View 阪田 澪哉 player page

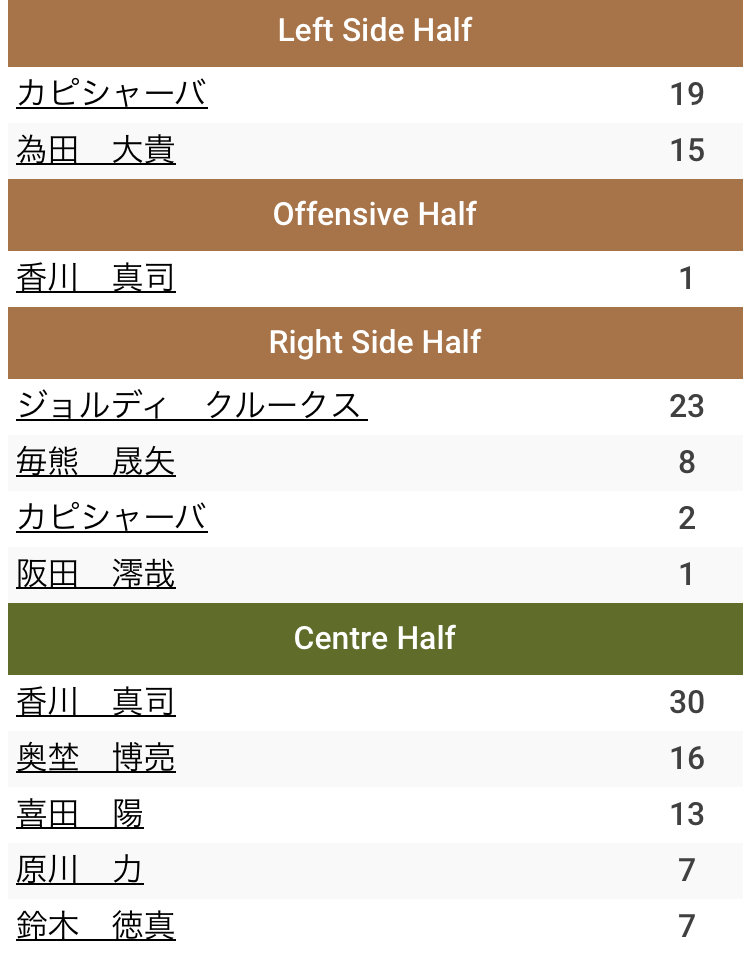click(96, 574)
